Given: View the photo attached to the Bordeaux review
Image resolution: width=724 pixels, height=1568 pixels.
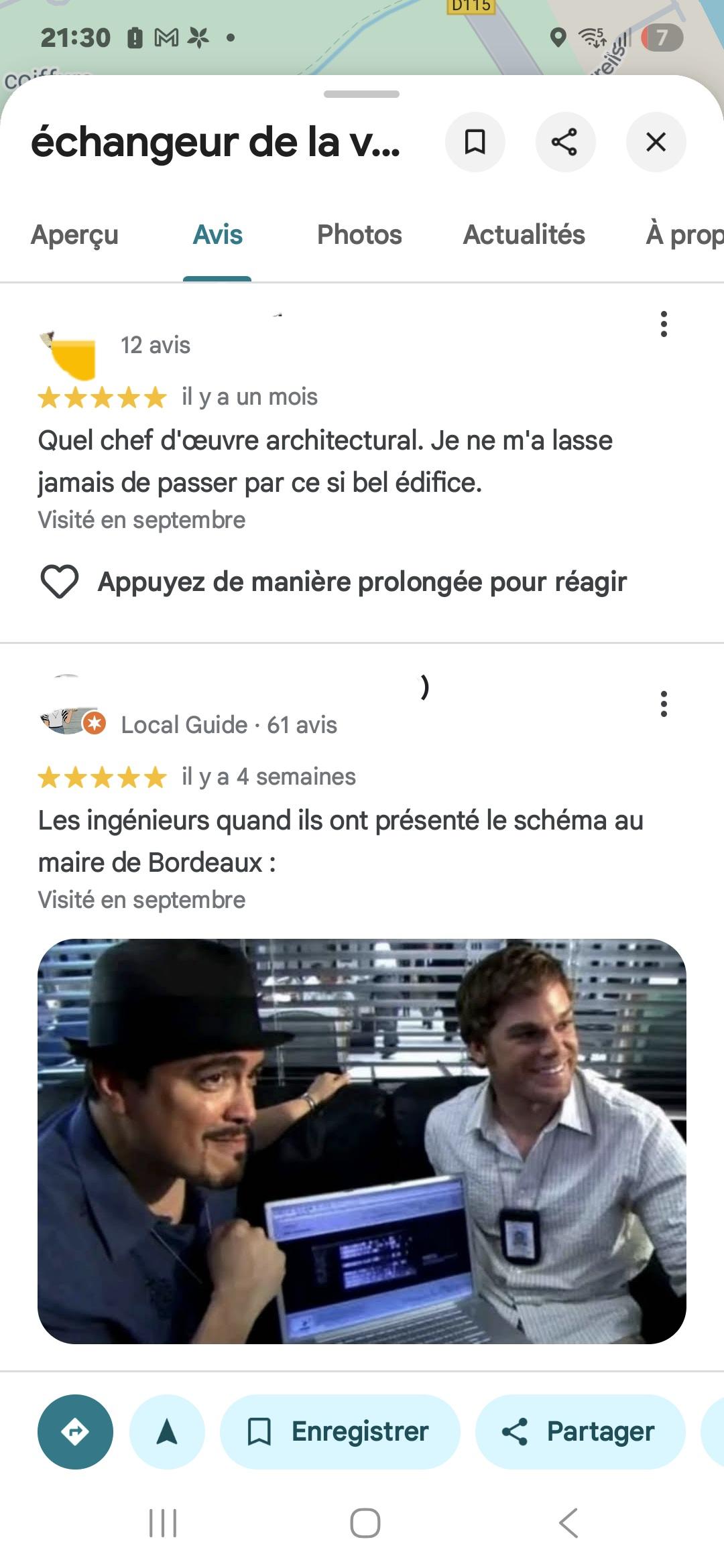Looking at the screenshot, I should click(x=362, y=1140).
